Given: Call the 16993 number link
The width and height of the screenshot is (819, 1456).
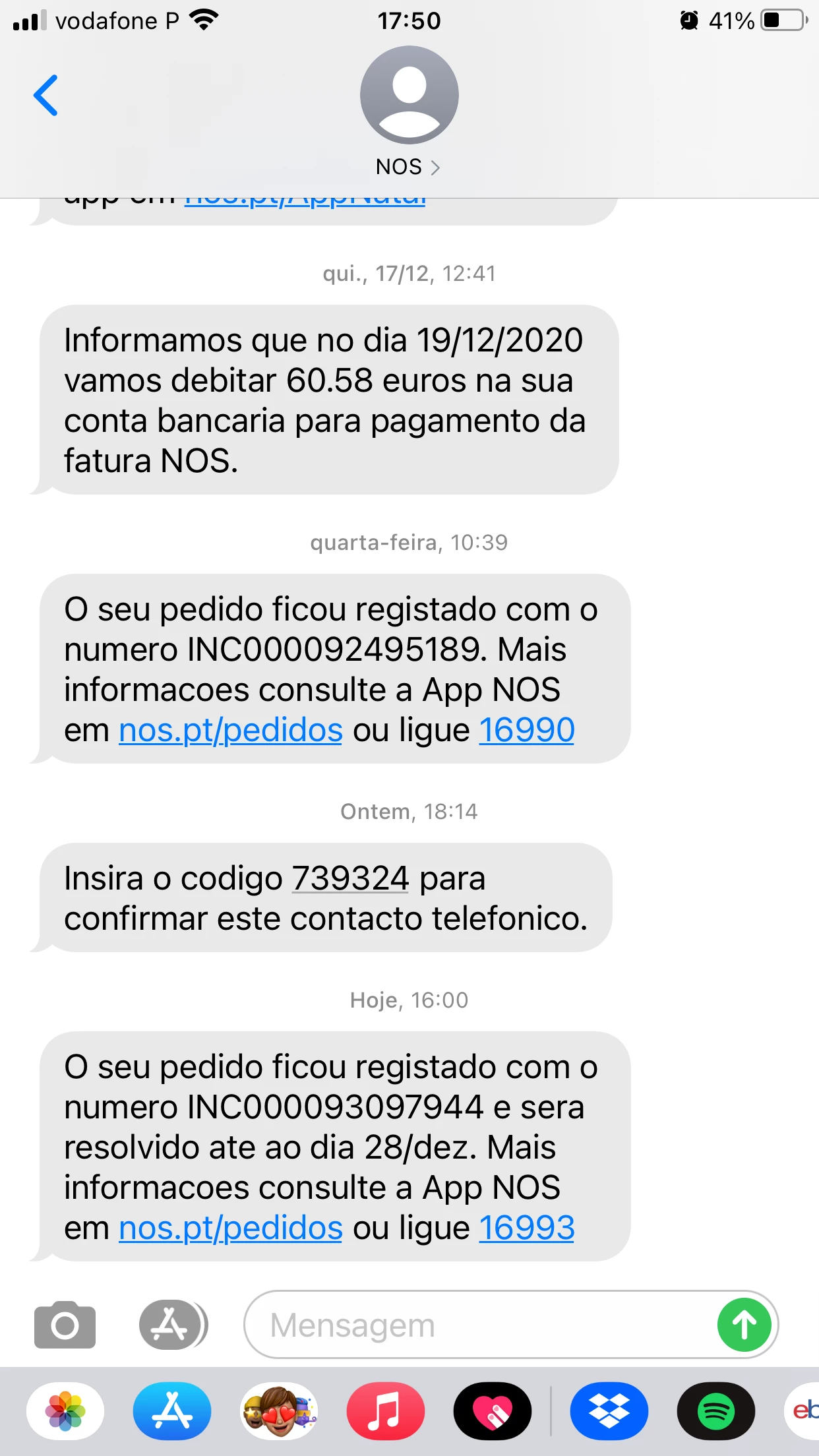Looking at the screenshot, I should [x=526, y=1228].
